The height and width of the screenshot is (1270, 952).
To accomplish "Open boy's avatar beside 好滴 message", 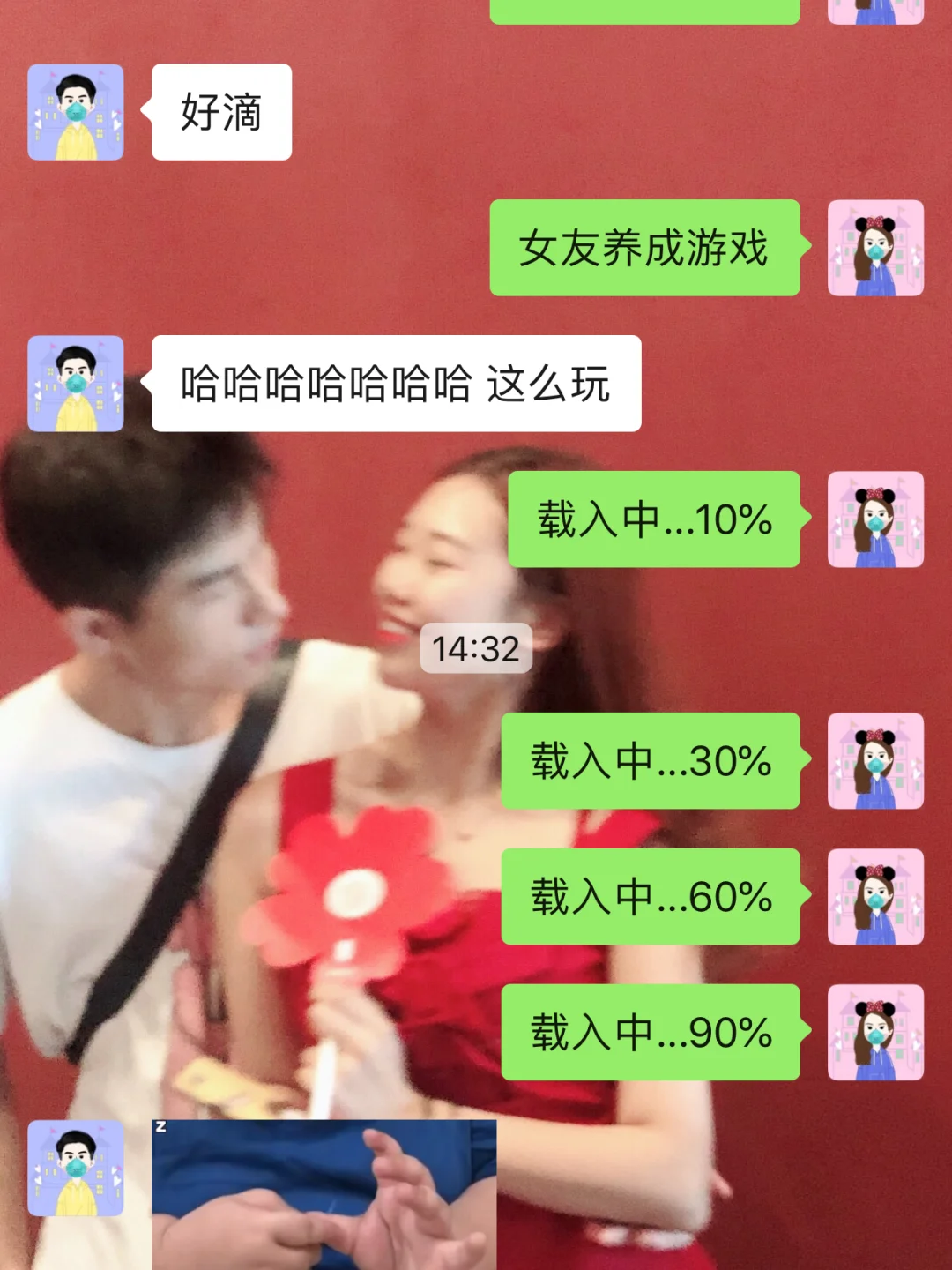I will (76, 112).
